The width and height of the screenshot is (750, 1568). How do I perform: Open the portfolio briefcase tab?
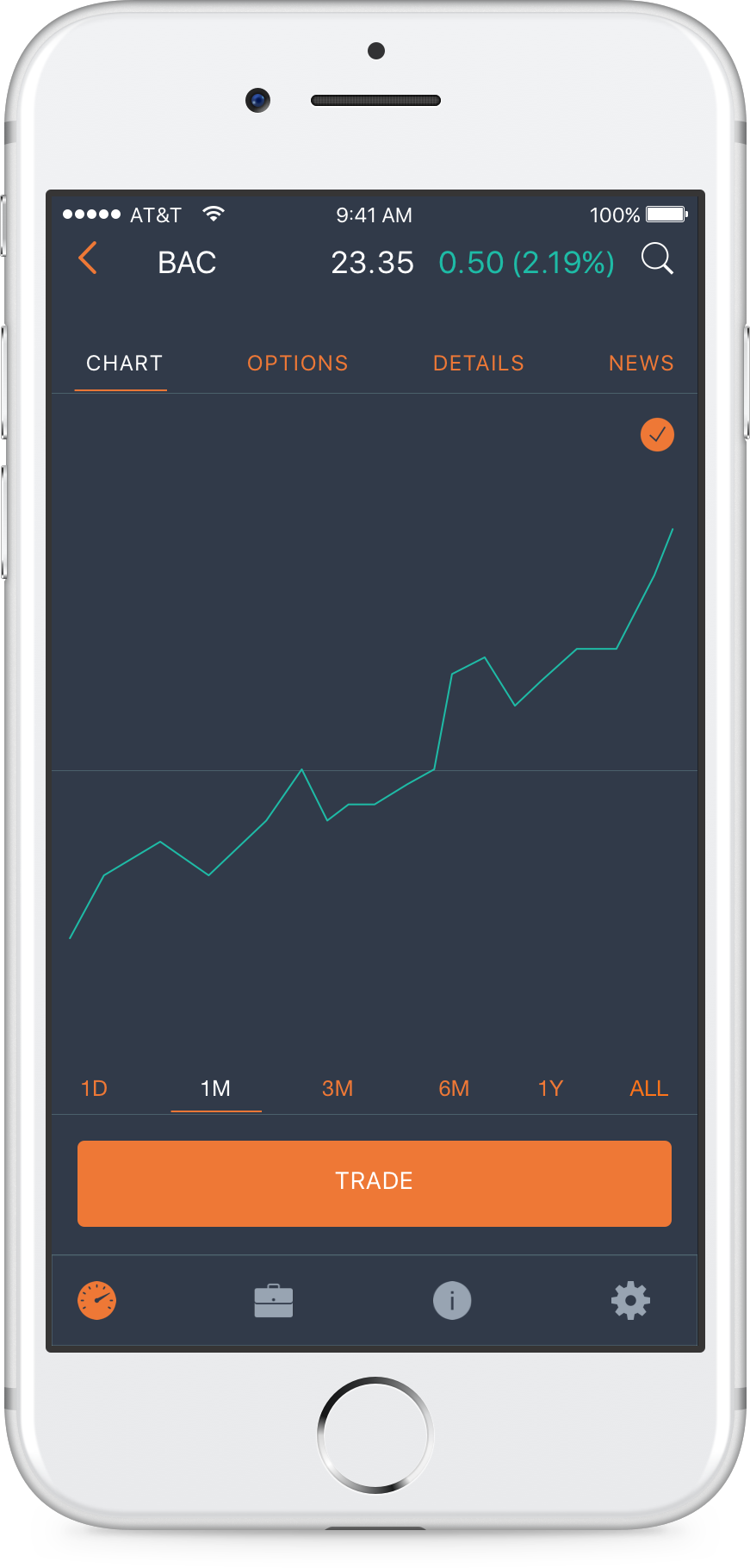coord(274,1300)
